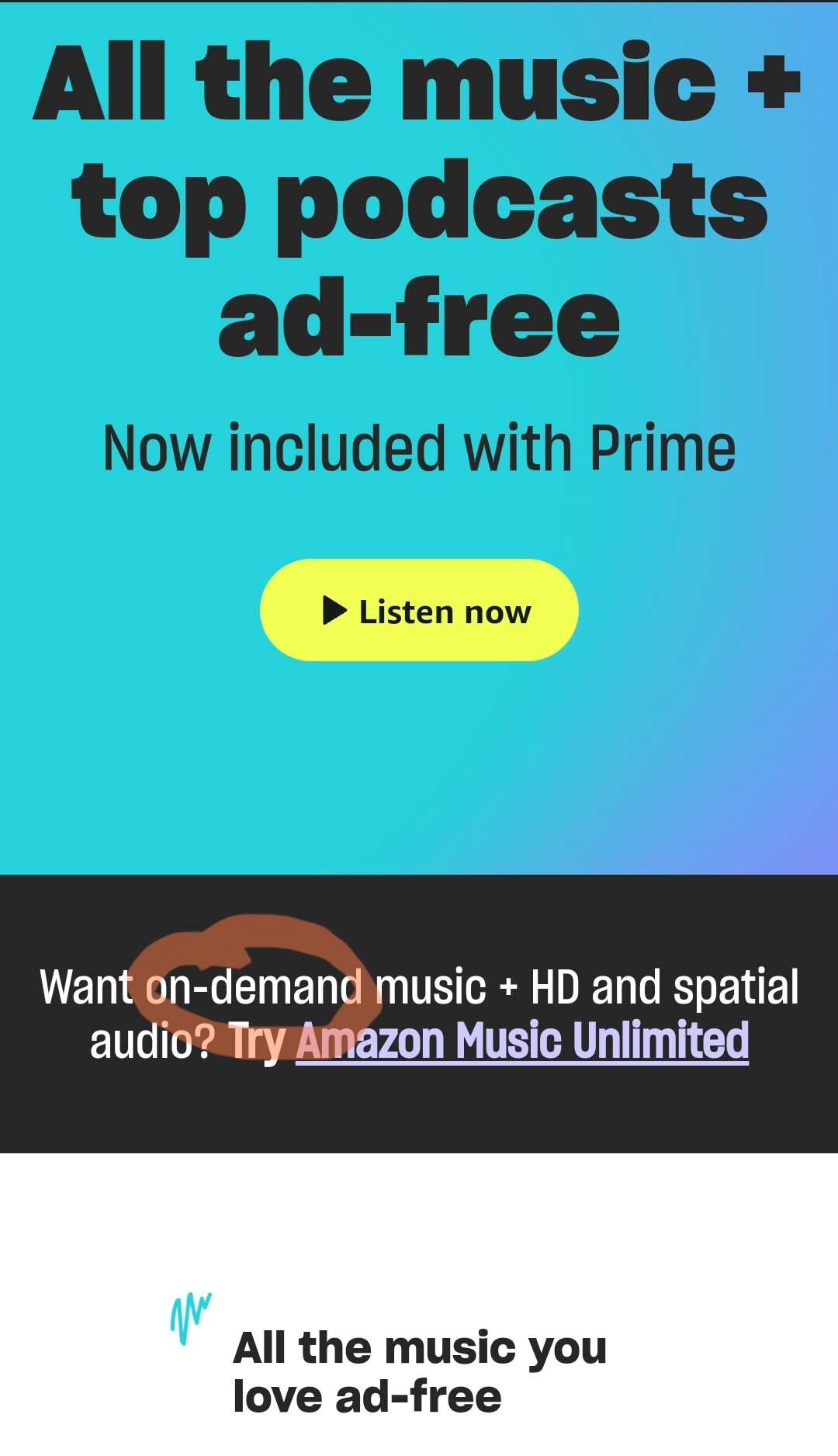Screen dimensions: 838x1456
Task: Open the Amazon Music Unlimited link
Action: tap(522, 1042)
